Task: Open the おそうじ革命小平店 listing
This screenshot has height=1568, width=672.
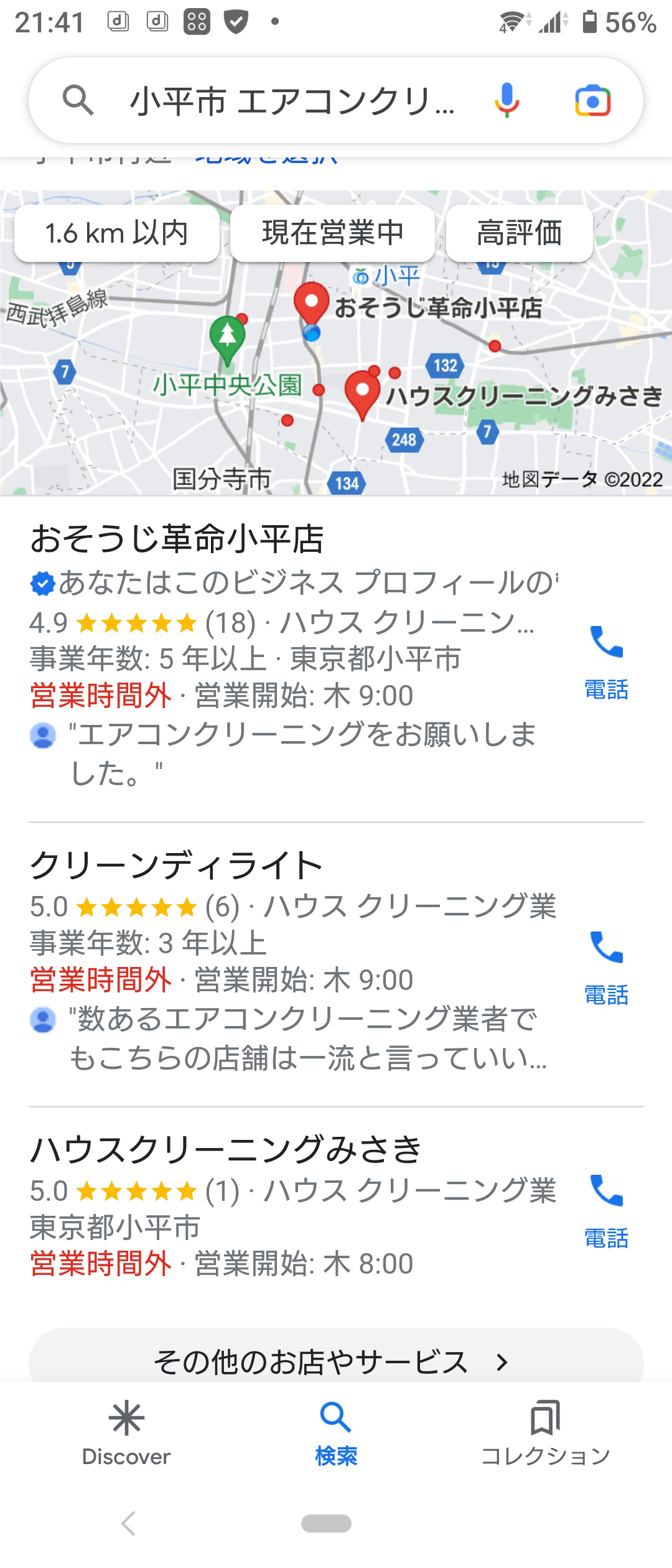Action: click(177, 539)
